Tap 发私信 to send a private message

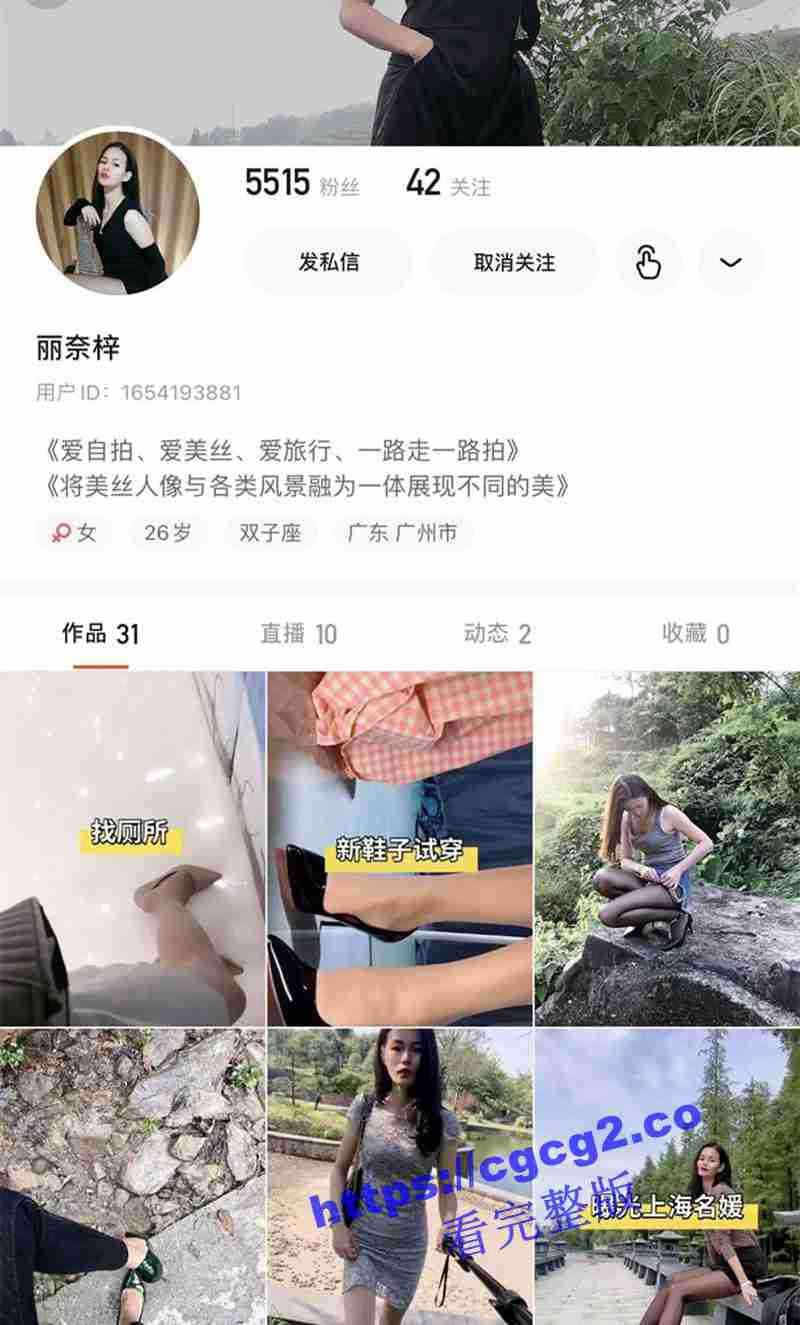click(328, 263)
